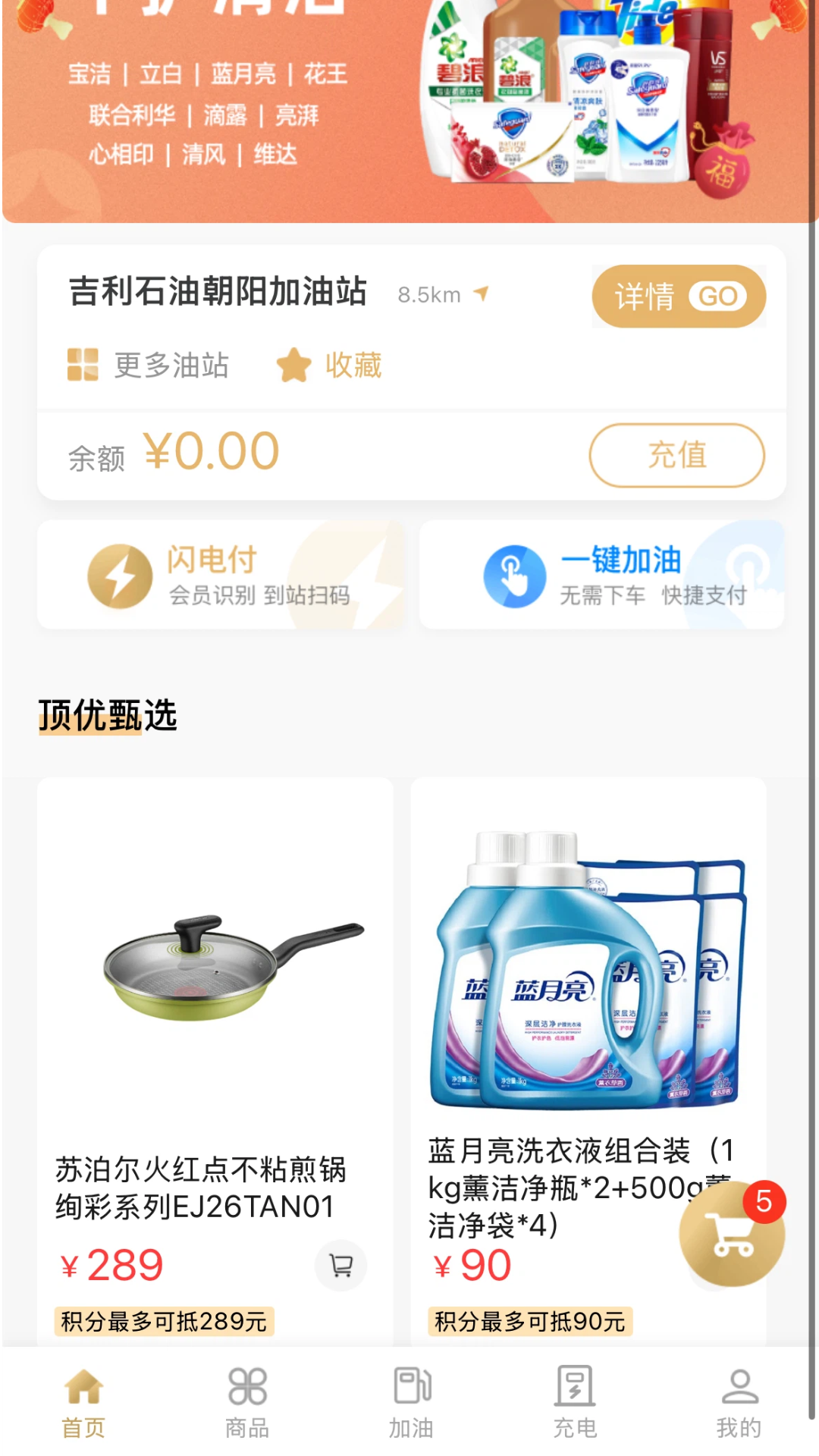Open the 蓝月亮洗衣液组合装 product thumbnail
This screenshot has width=819, height=1456.
click(x=584, y=955)
